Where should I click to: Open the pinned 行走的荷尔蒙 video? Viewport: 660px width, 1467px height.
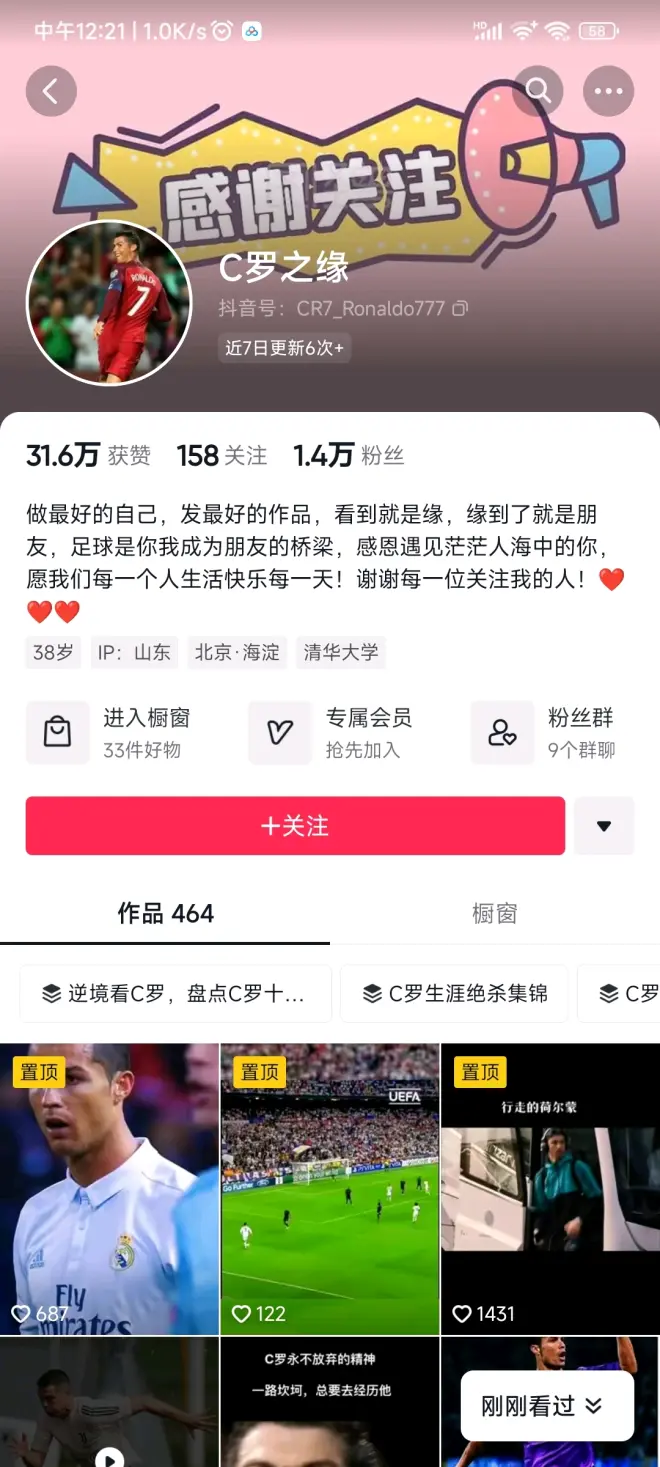pos(550,1190)
